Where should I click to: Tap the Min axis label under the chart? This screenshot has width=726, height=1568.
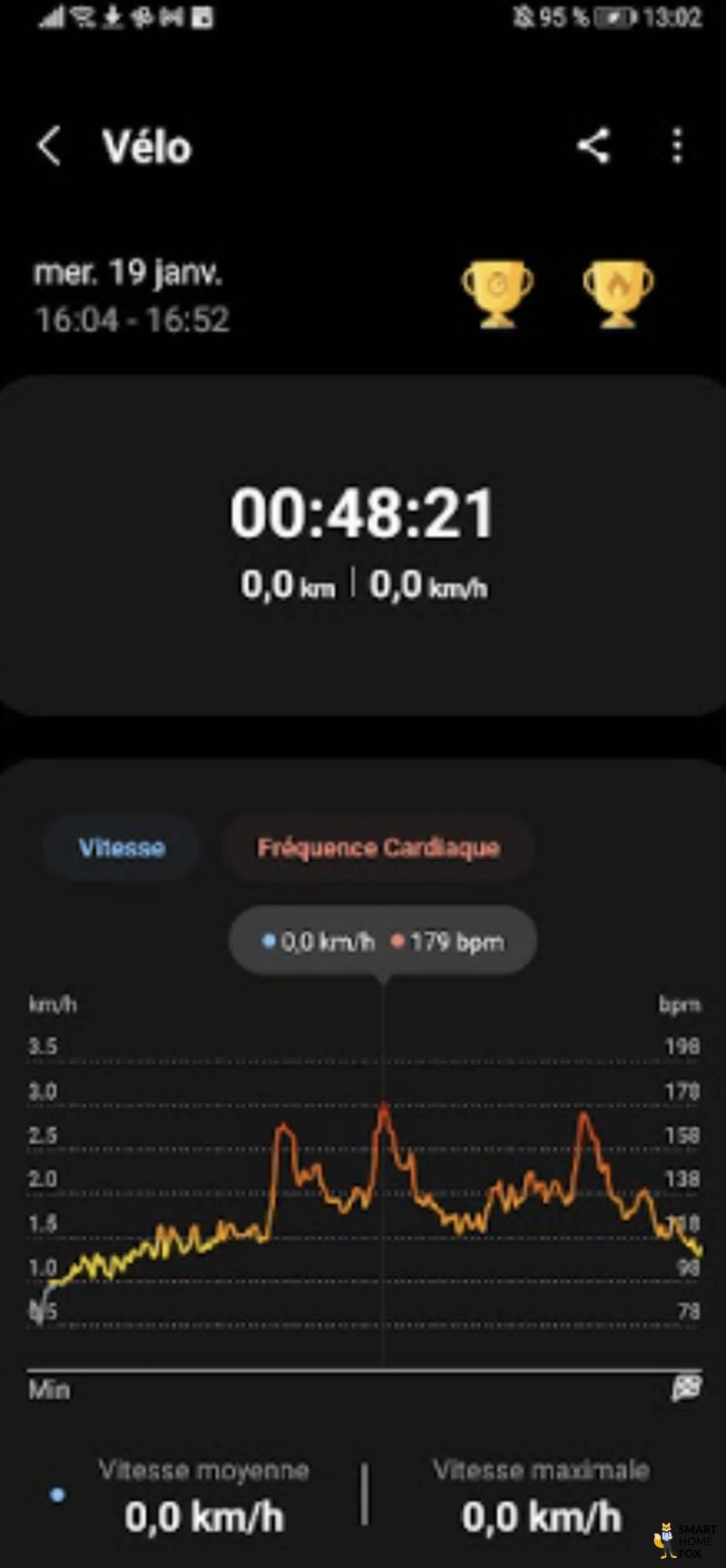click(x=47, y=1388)
